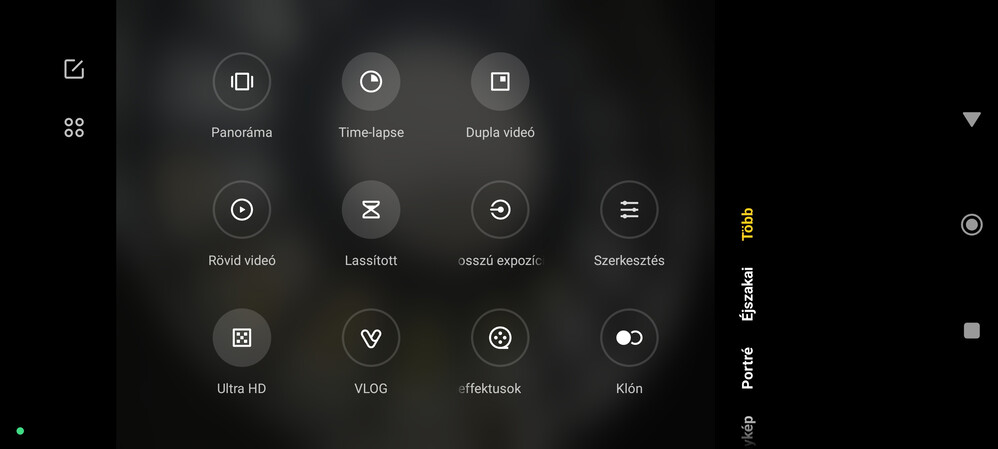Go back with the system back triangle
Image resolution: width=998 pixels, height=449 pixels.
tap(971, 120)
